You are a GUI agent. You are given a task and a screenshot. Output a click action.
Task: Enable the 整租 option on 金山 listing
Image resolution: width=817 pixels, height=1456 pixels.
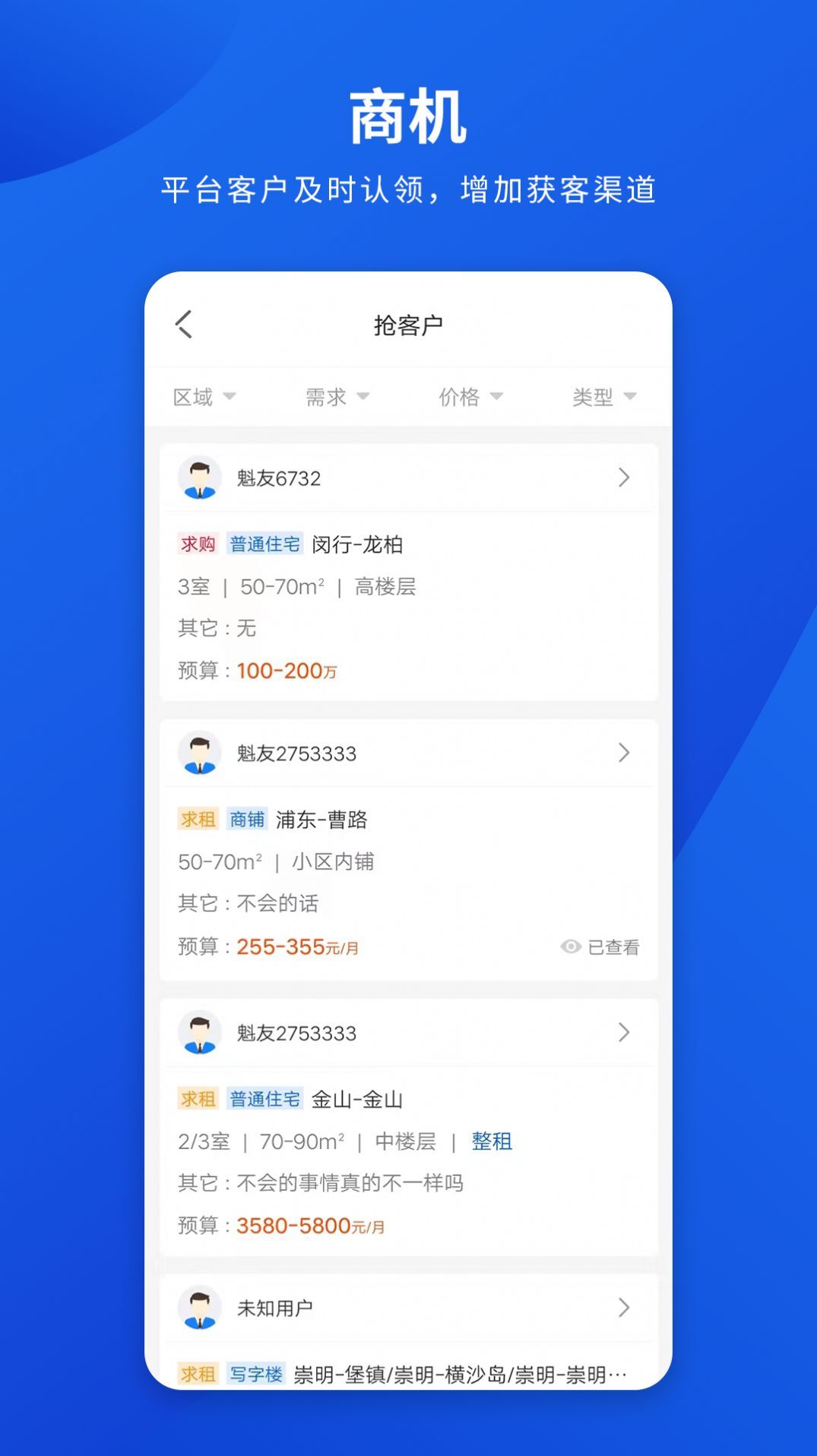pos(492,1141)
